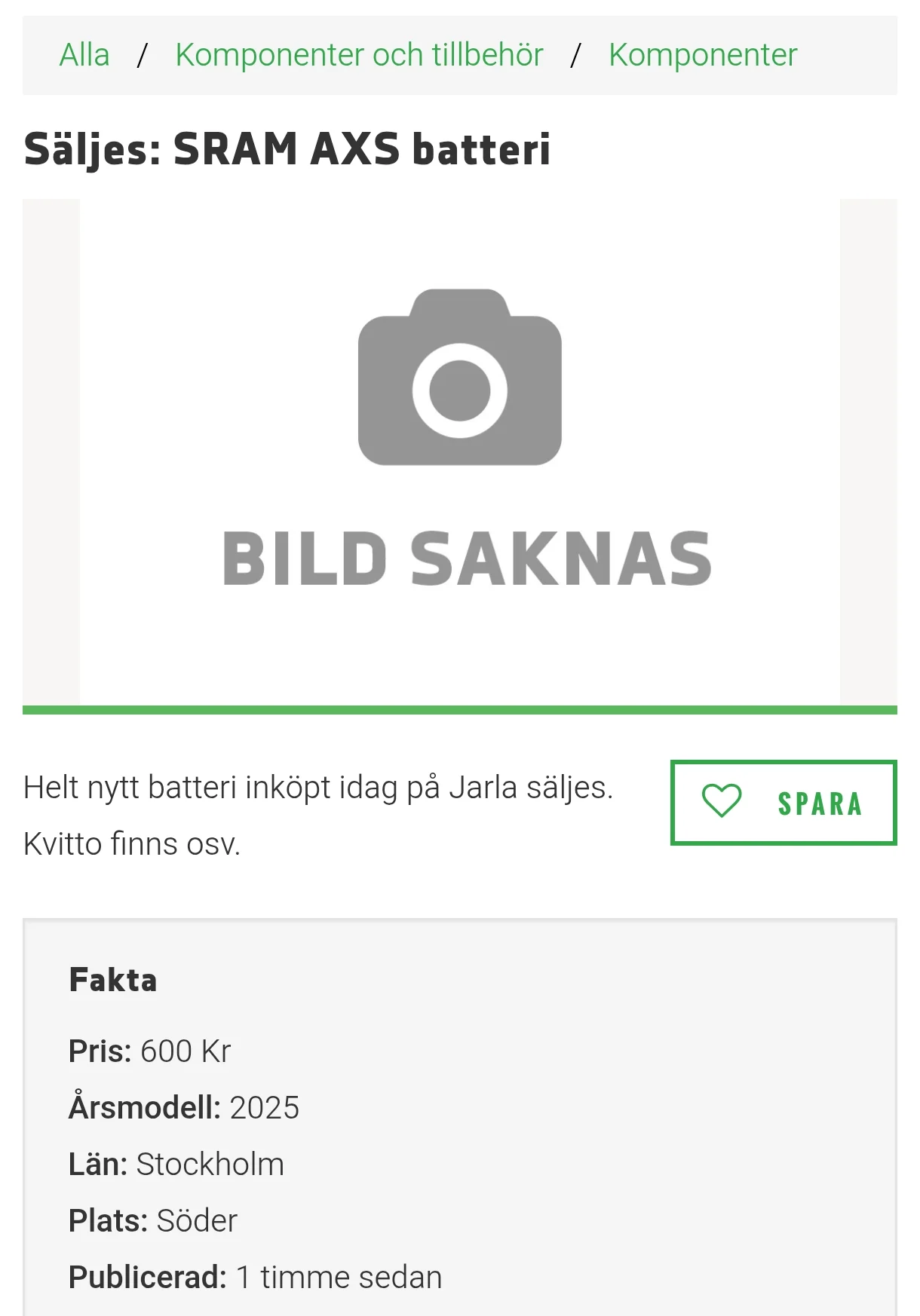Image resolution: width=920 pixels, height=1316 pixels.
Task: Open 'Komponenter och tillbehör' breadcrumb link
Action: [x=358, y=54]
